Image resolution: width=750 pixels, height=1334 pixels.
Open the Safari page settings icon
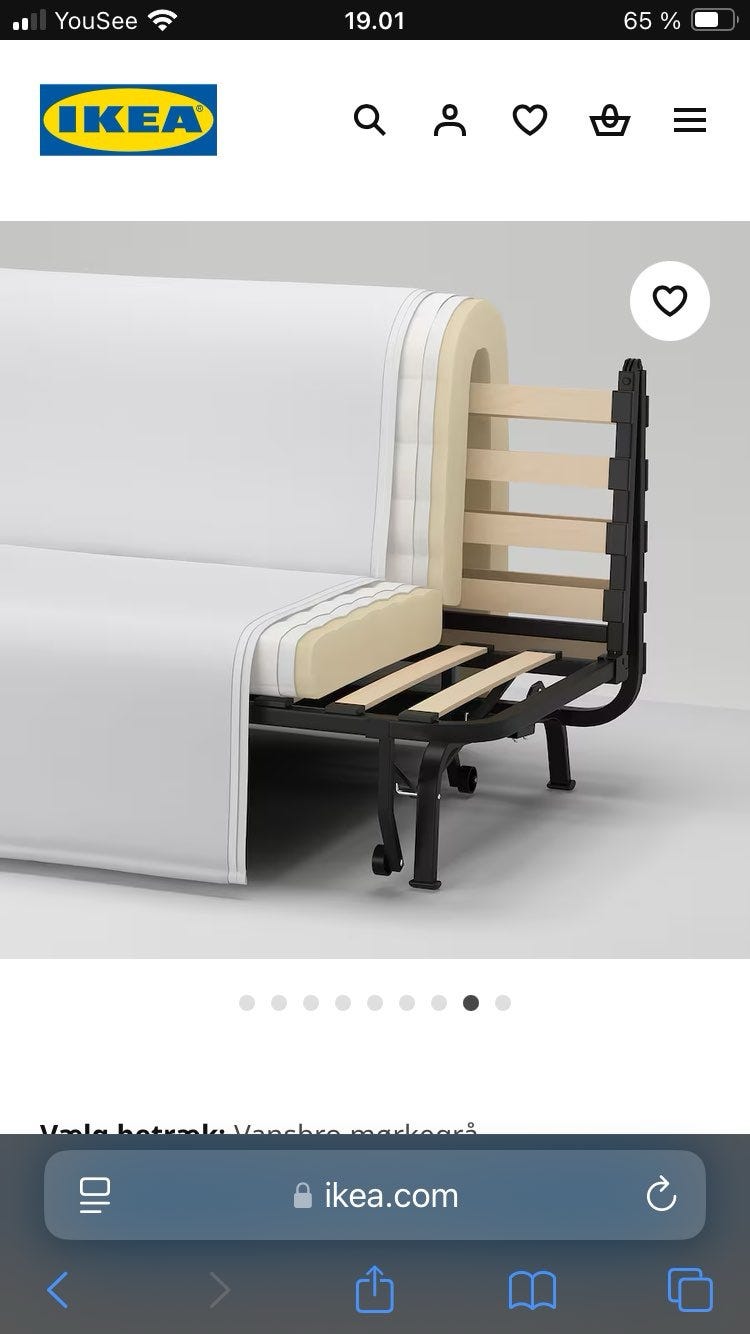pos(95,1195)
